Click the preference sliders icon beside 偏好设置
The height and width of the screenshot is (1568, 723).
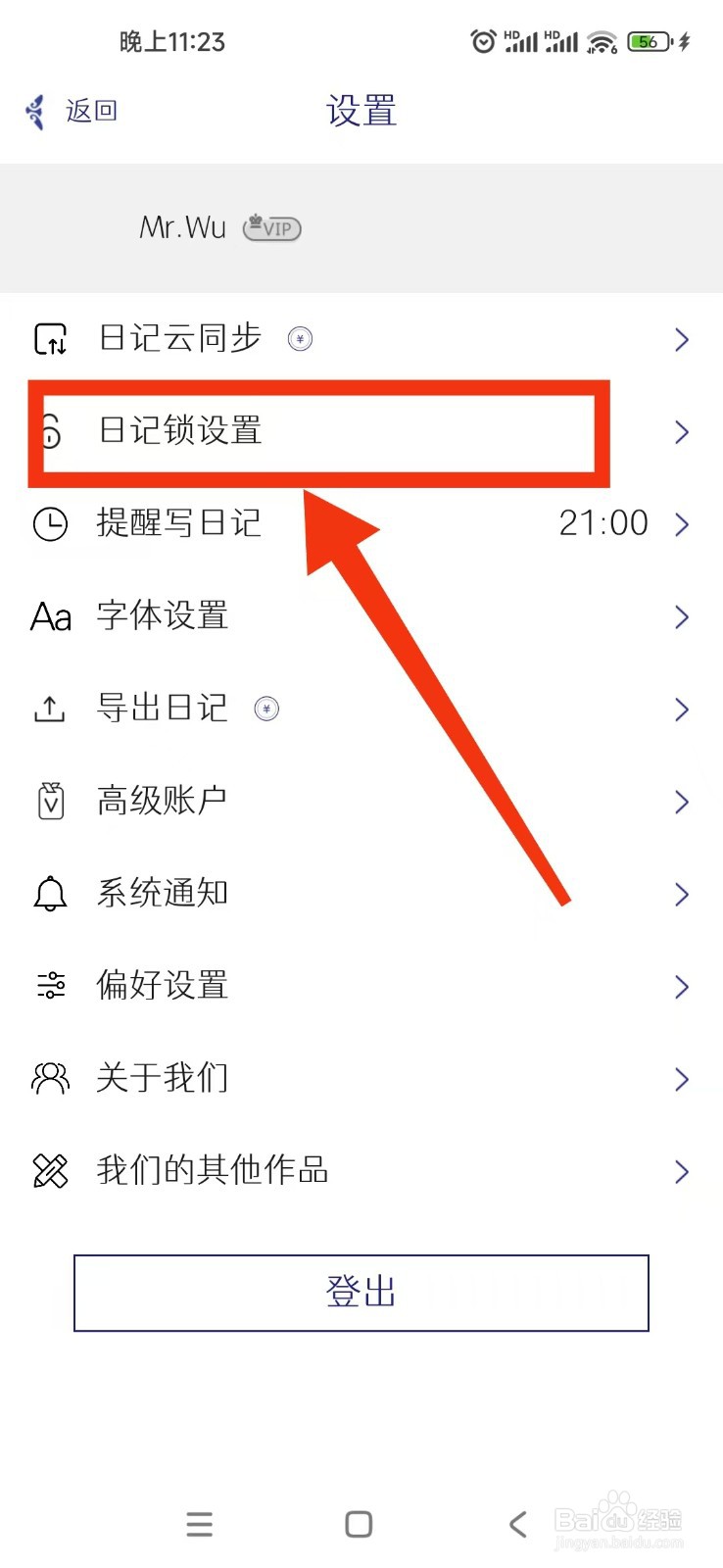coord(50,986)
